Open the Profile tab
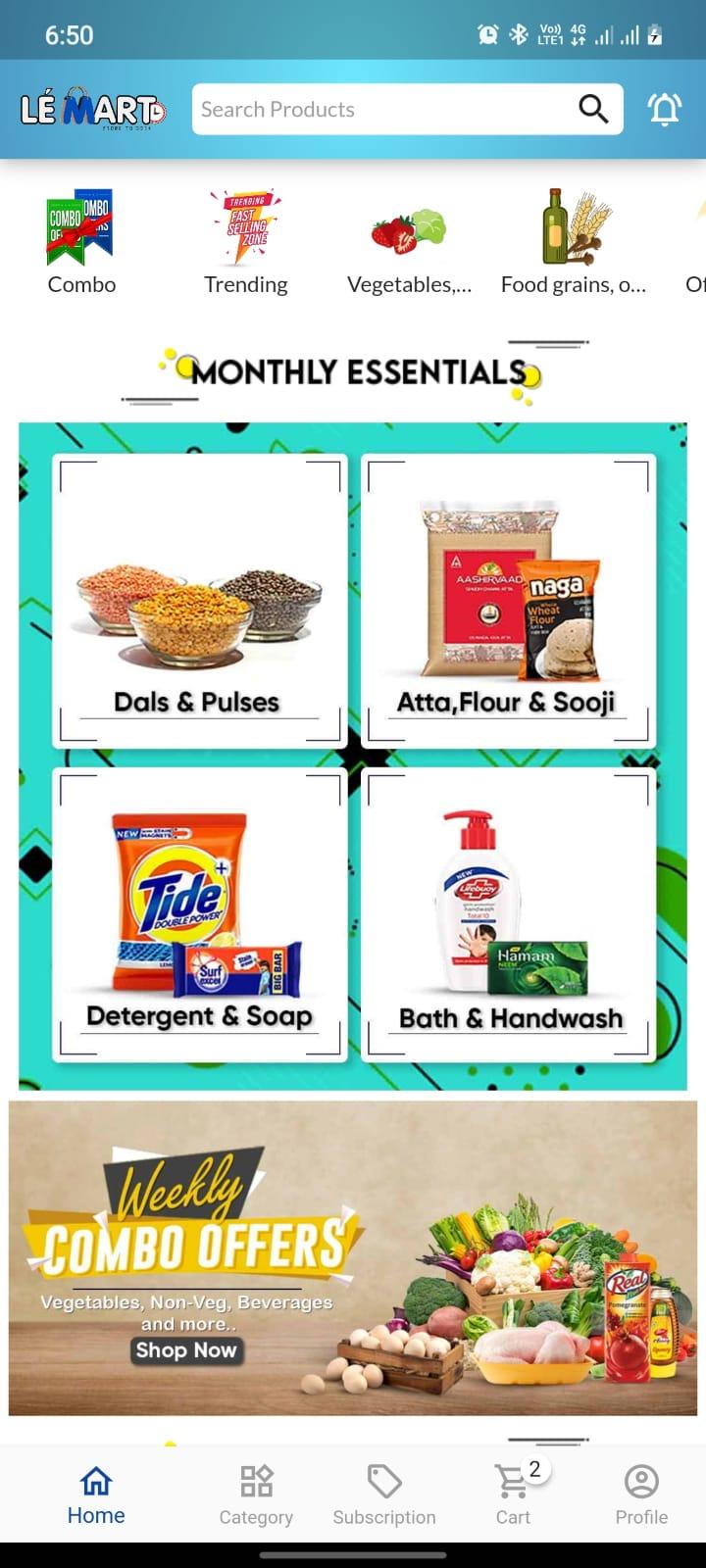706x1568 pixels. 641,1494
